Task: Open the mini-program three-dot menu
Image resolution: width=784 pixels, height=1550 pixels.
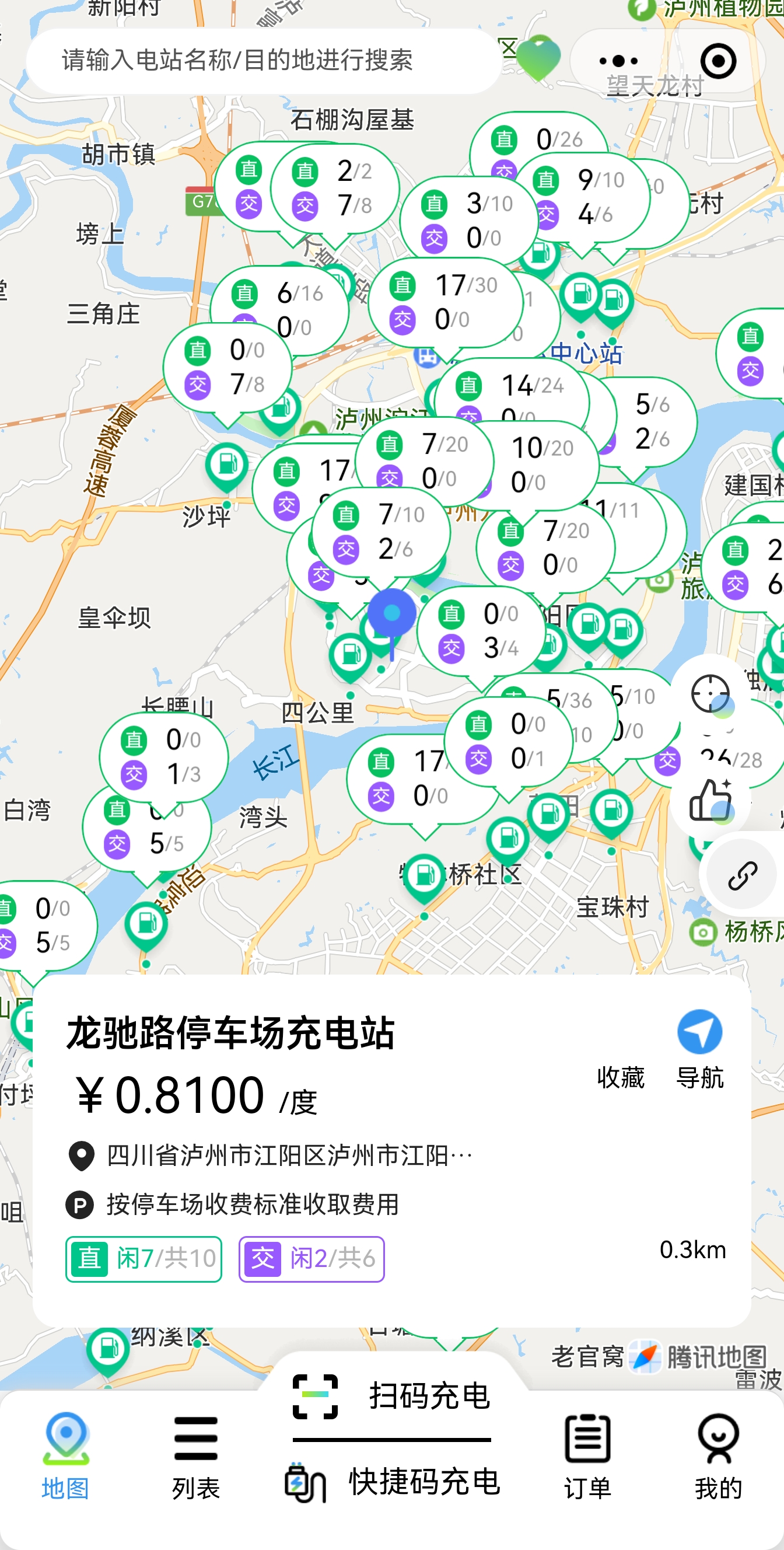Action: click(x=619, y=61)
